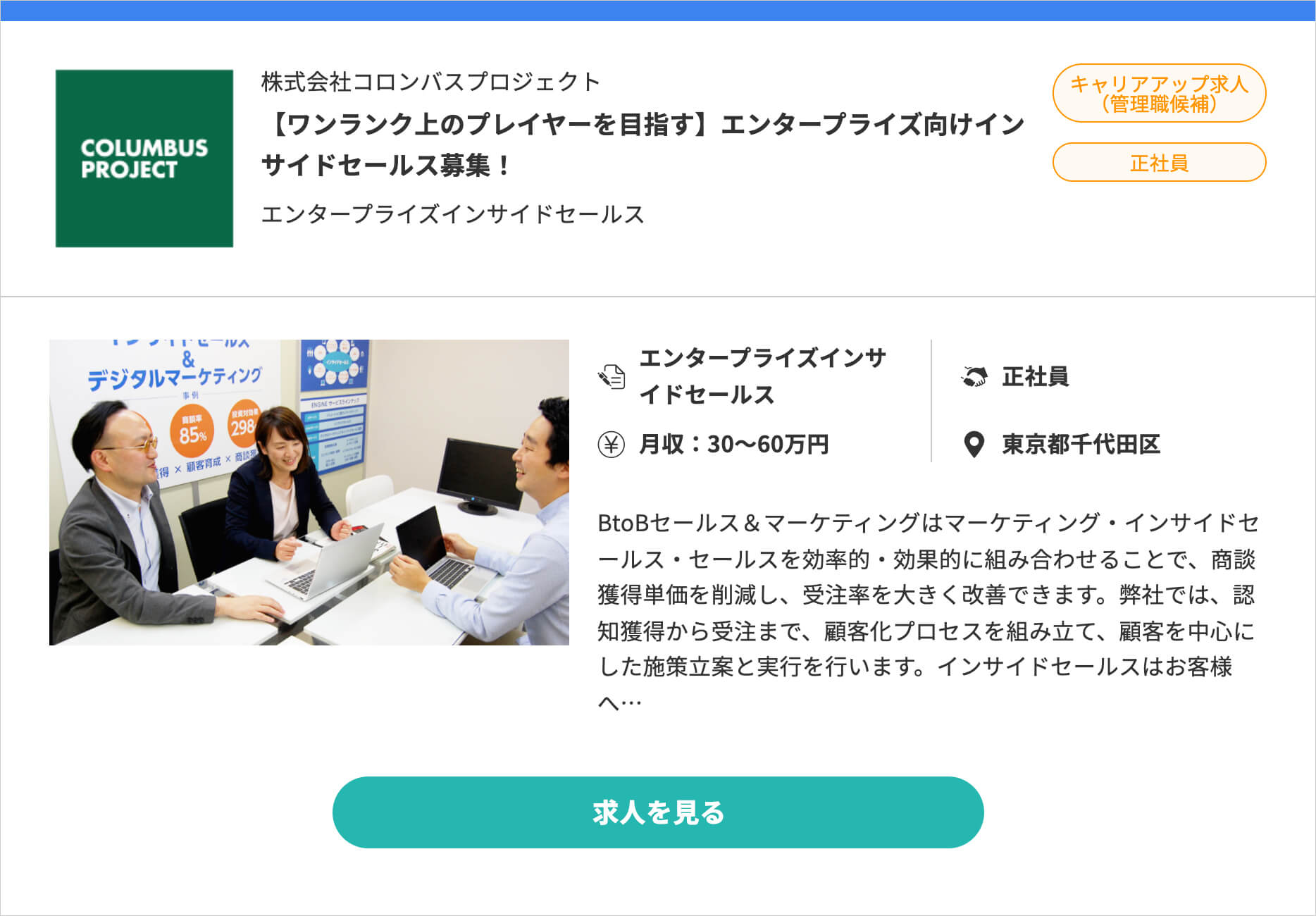Open the Columbus Project job listing title
Screen dimensions: 1316x916
[x=641, y=144]
